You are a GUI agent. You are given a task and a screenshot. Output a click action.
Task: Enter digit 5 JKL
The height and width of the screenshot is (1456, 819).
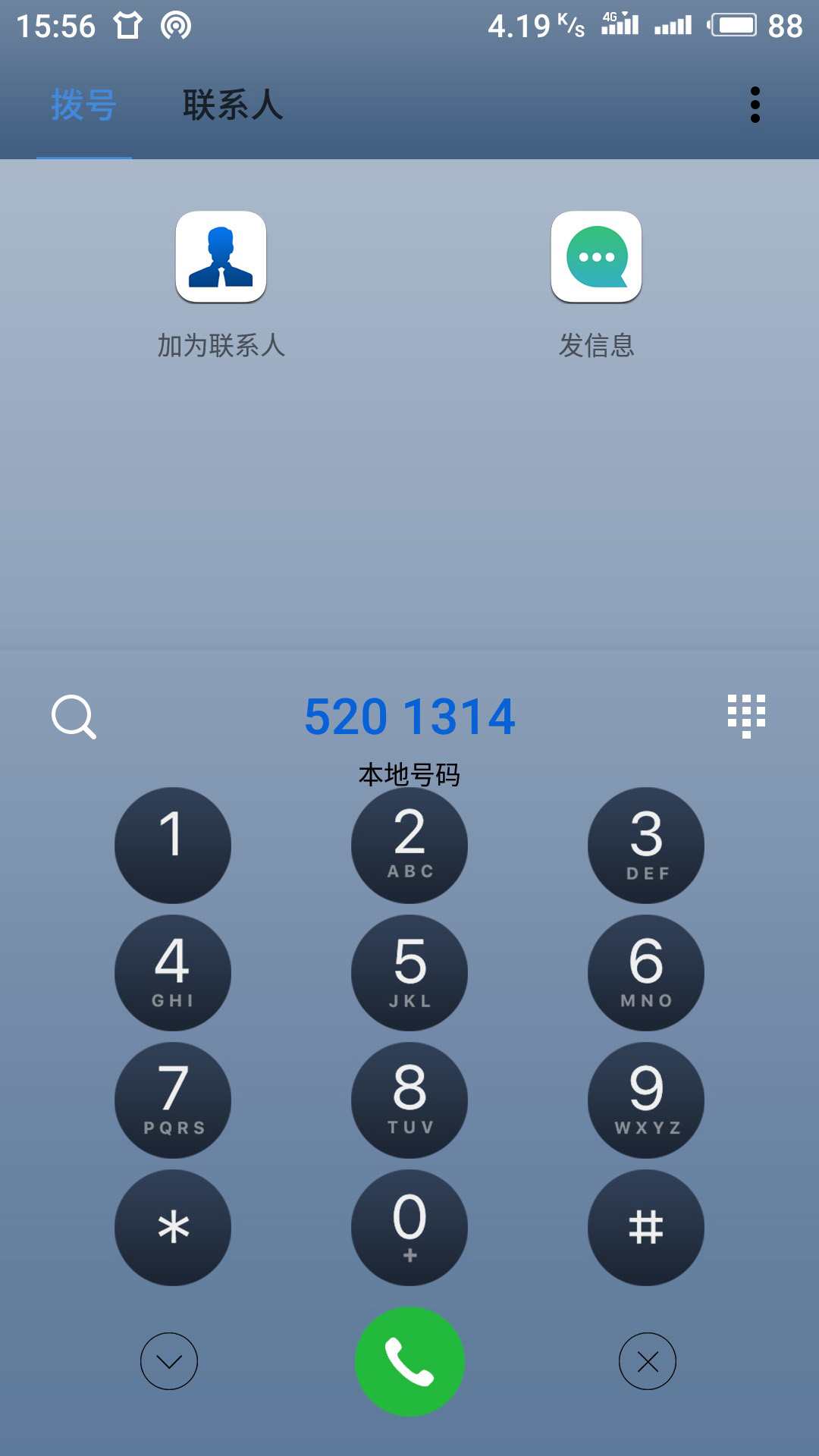click(x=409, y=973)
